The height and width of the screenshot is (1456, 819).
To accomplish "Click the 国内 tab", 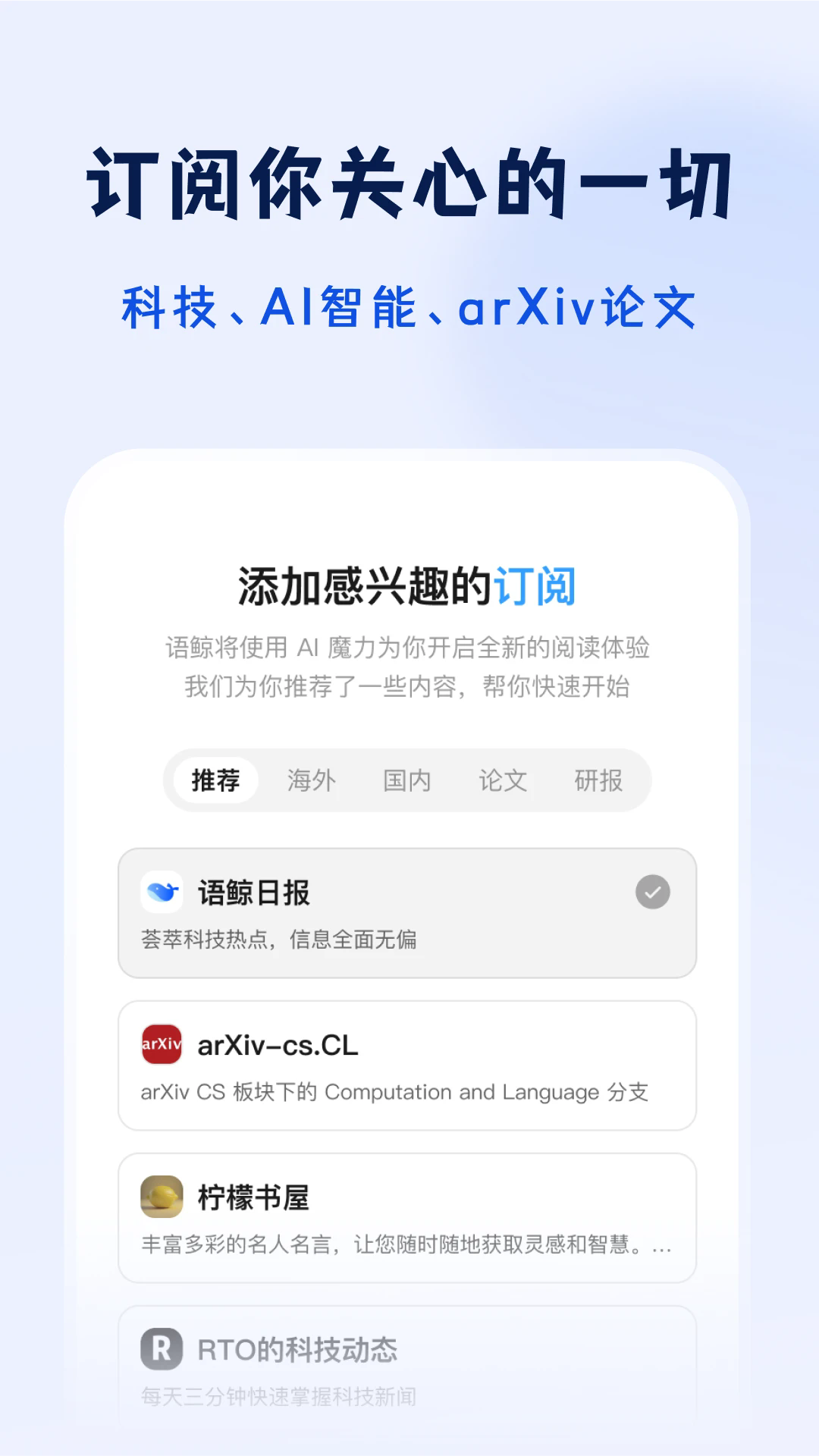I will 407,780.
